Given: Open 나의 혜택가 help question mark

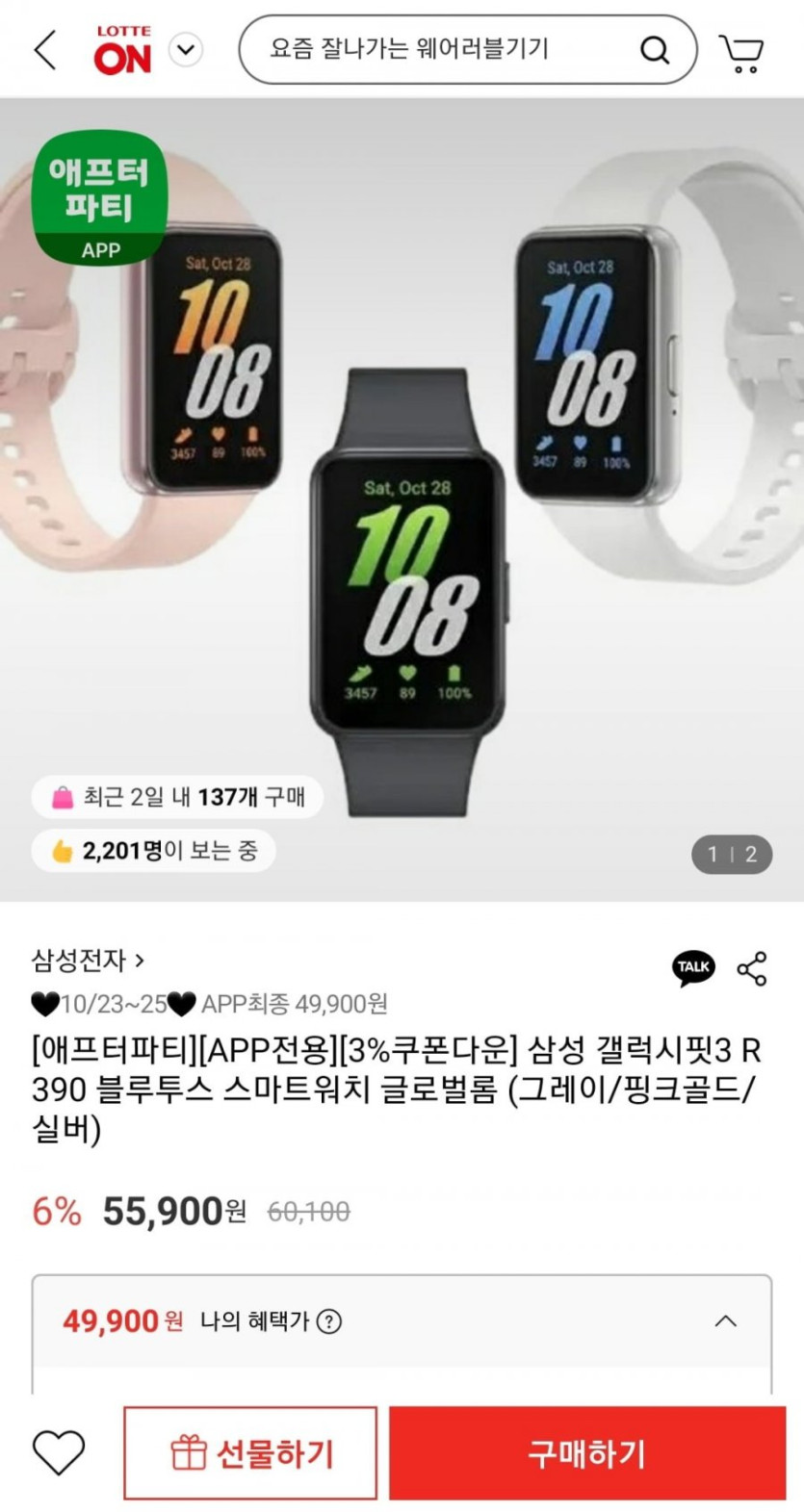Looking at the screenshot, I should point(329,1321).
